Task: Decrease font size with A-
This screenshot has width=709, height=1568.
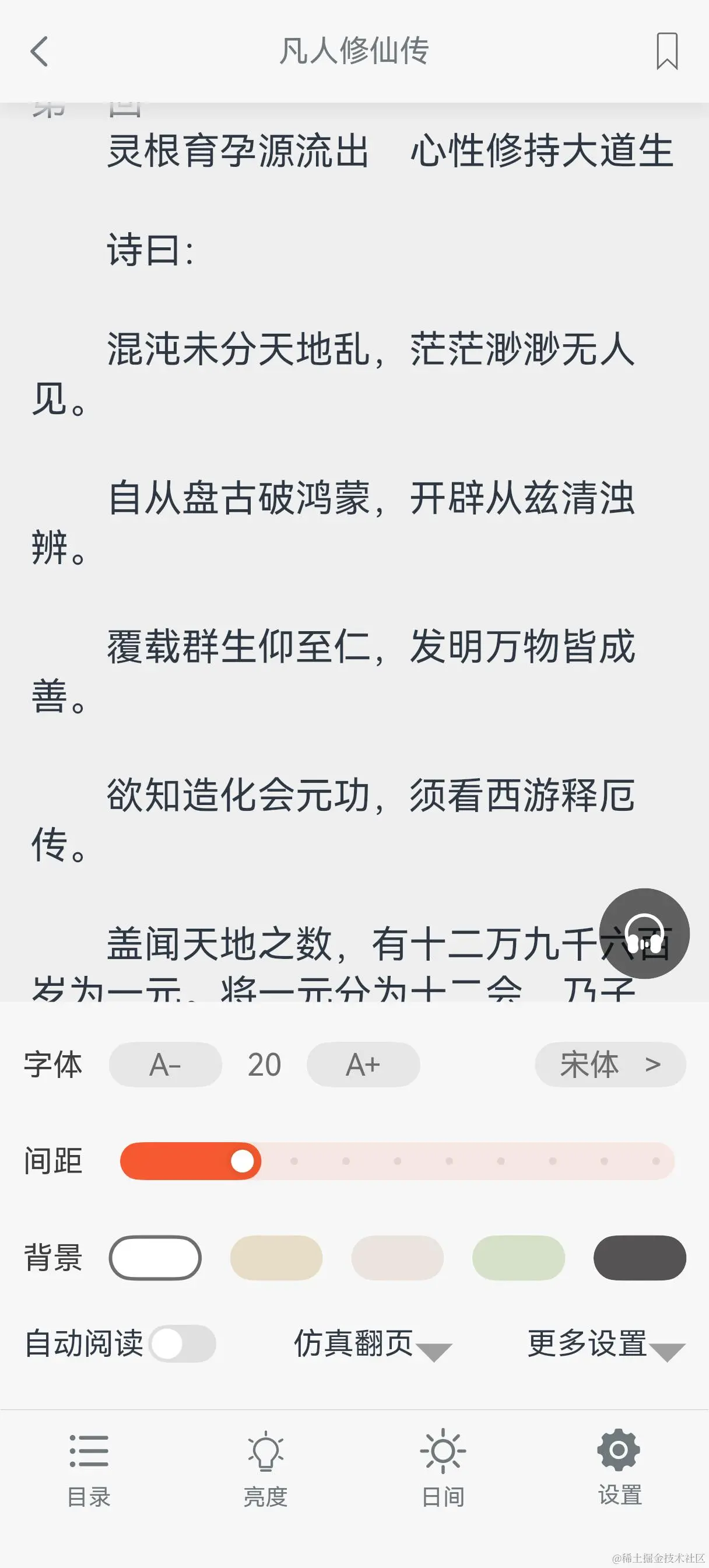Action: pos(165,1065)
